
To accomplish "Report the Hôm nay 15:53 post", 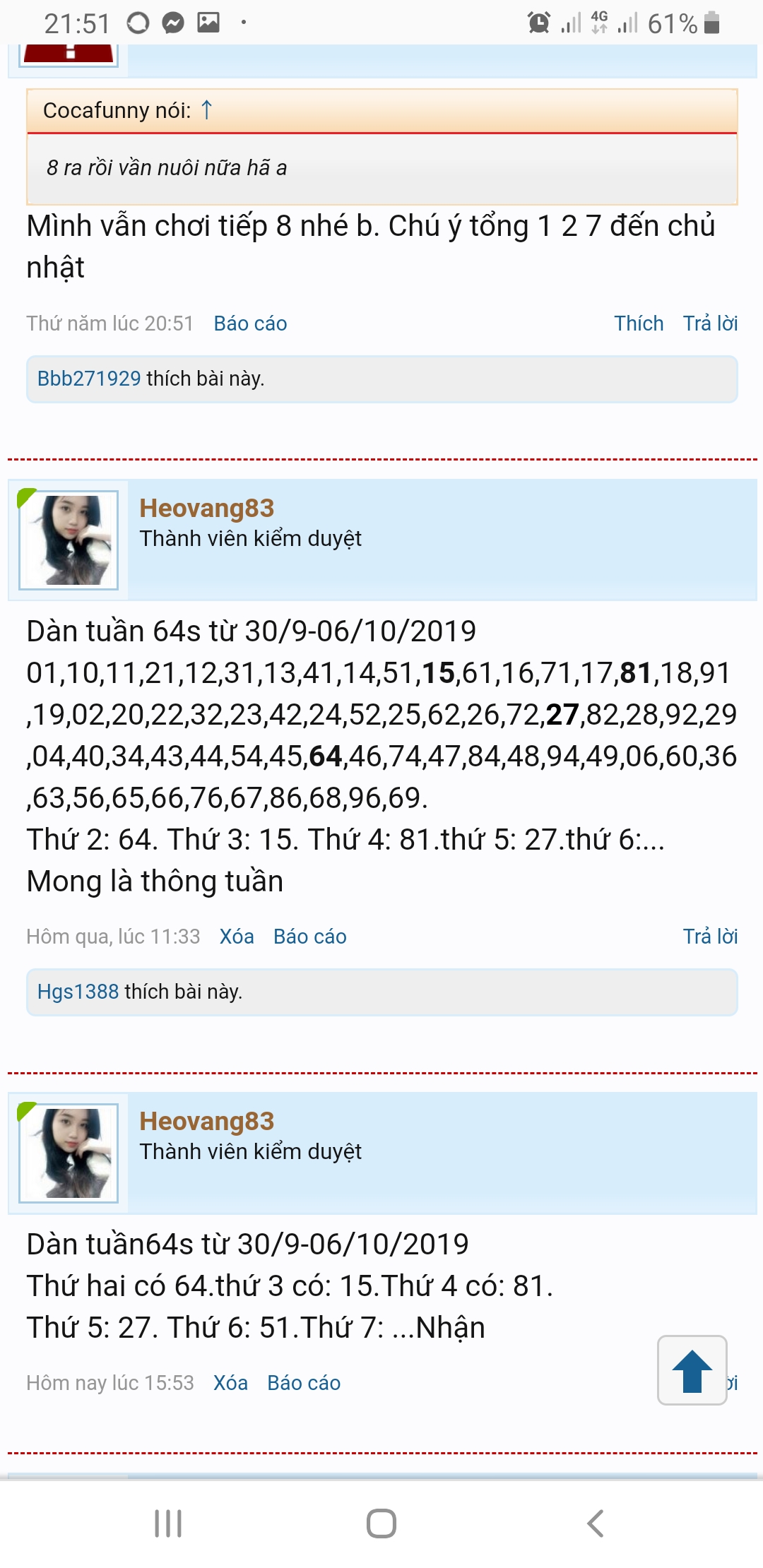I will click(x=304, y=1383).
